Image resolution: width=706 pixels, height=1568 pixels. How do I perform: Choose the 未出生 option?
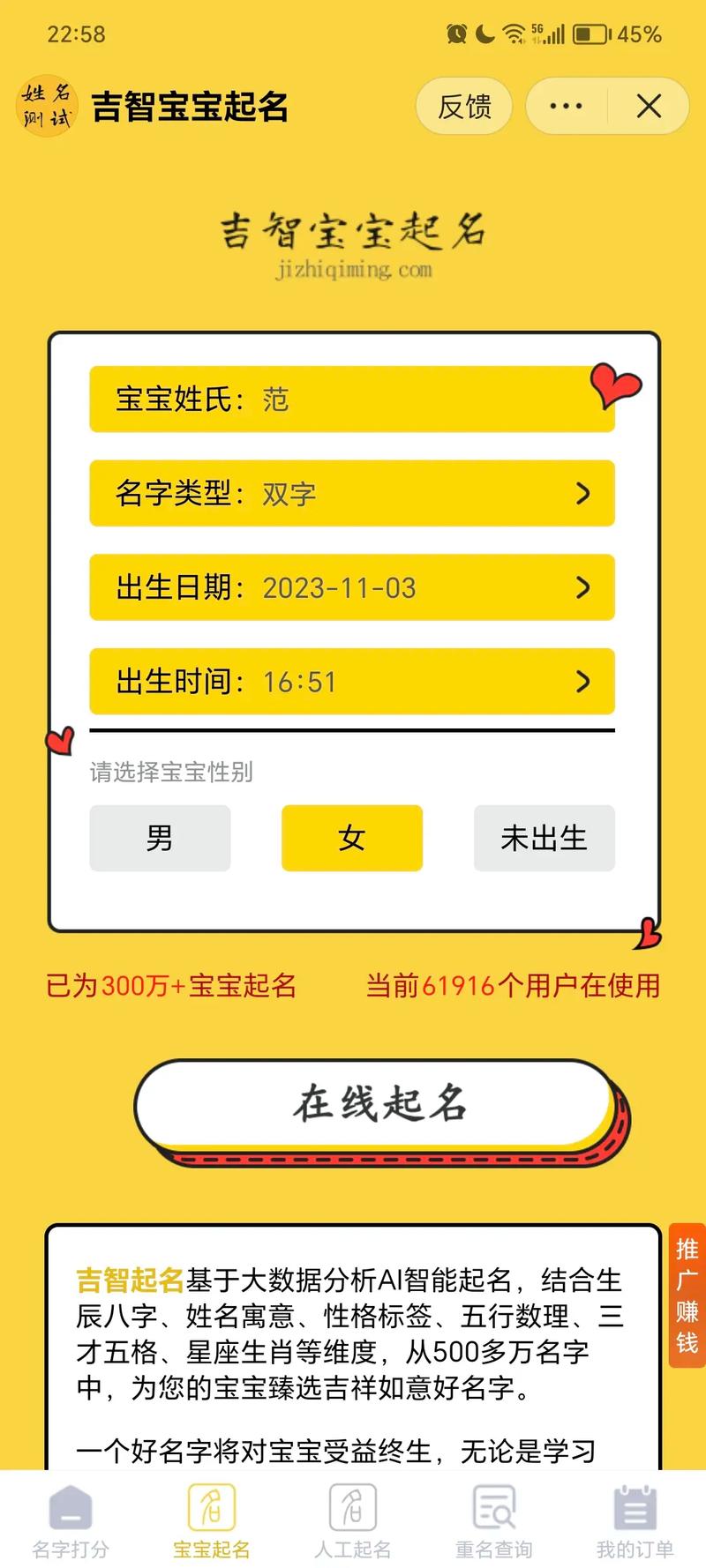pyautogui.click(x=544, y=838)
